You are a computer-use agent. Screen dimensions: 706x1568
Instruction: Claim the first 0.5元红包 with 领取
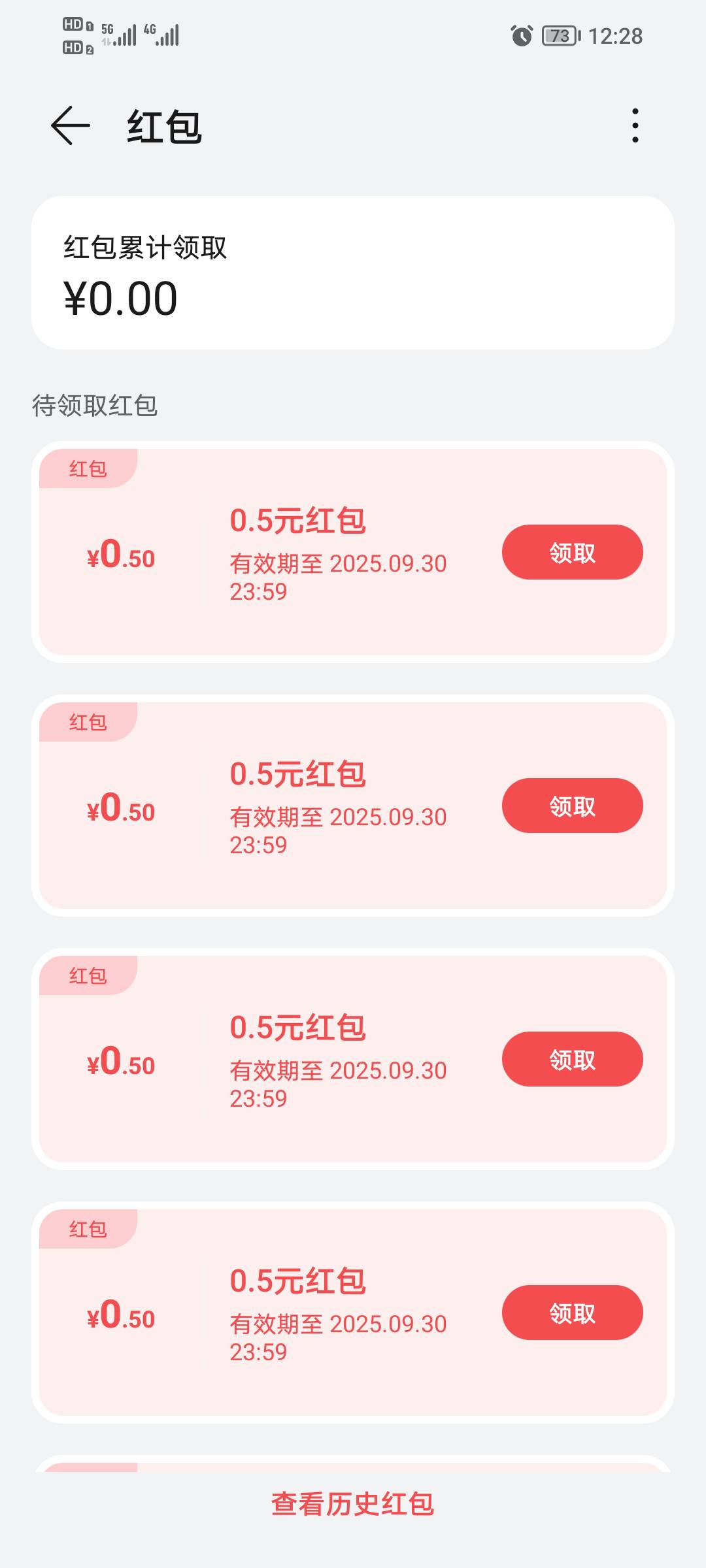pyautogui.click(x=572, y=552)
